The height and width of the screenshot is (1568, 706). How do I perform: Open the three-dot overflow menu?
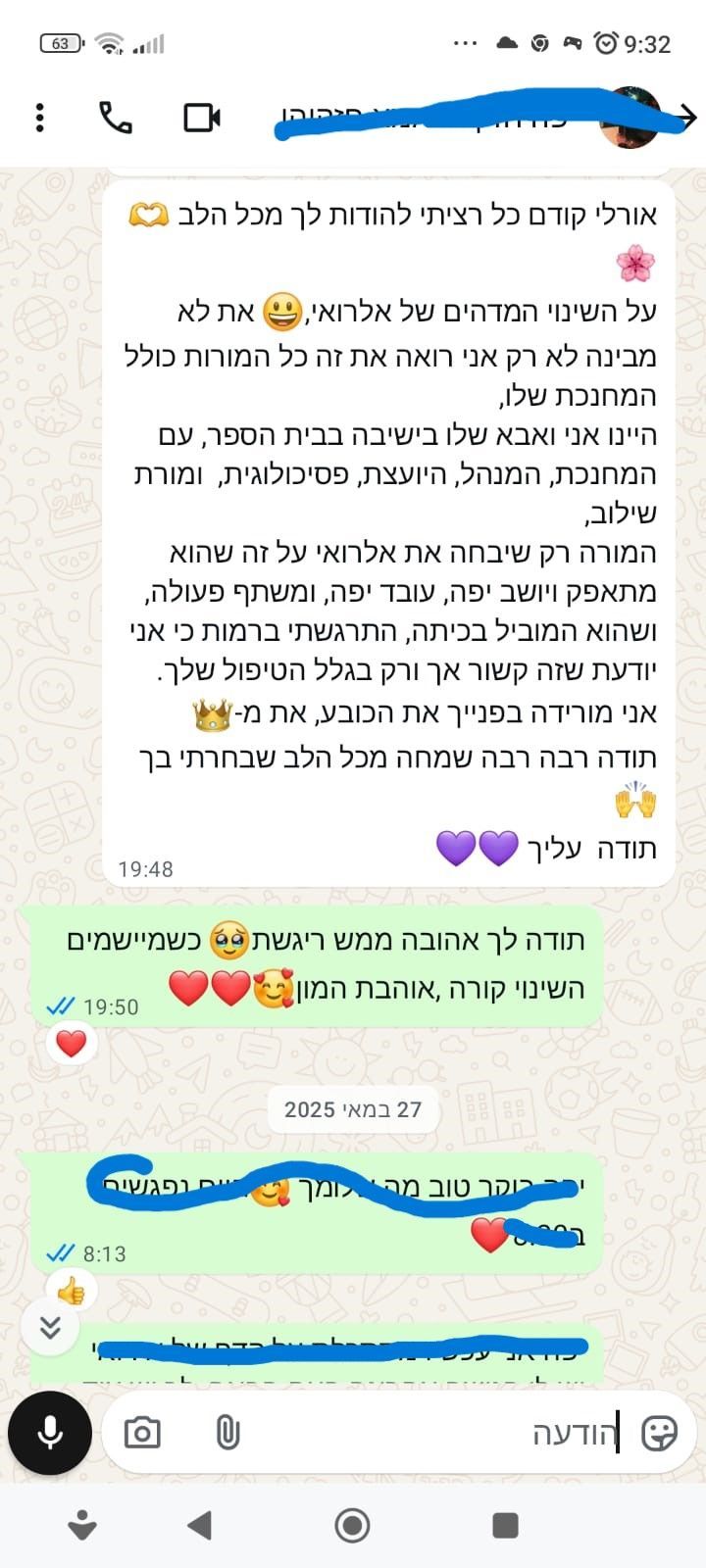[39, 118]
